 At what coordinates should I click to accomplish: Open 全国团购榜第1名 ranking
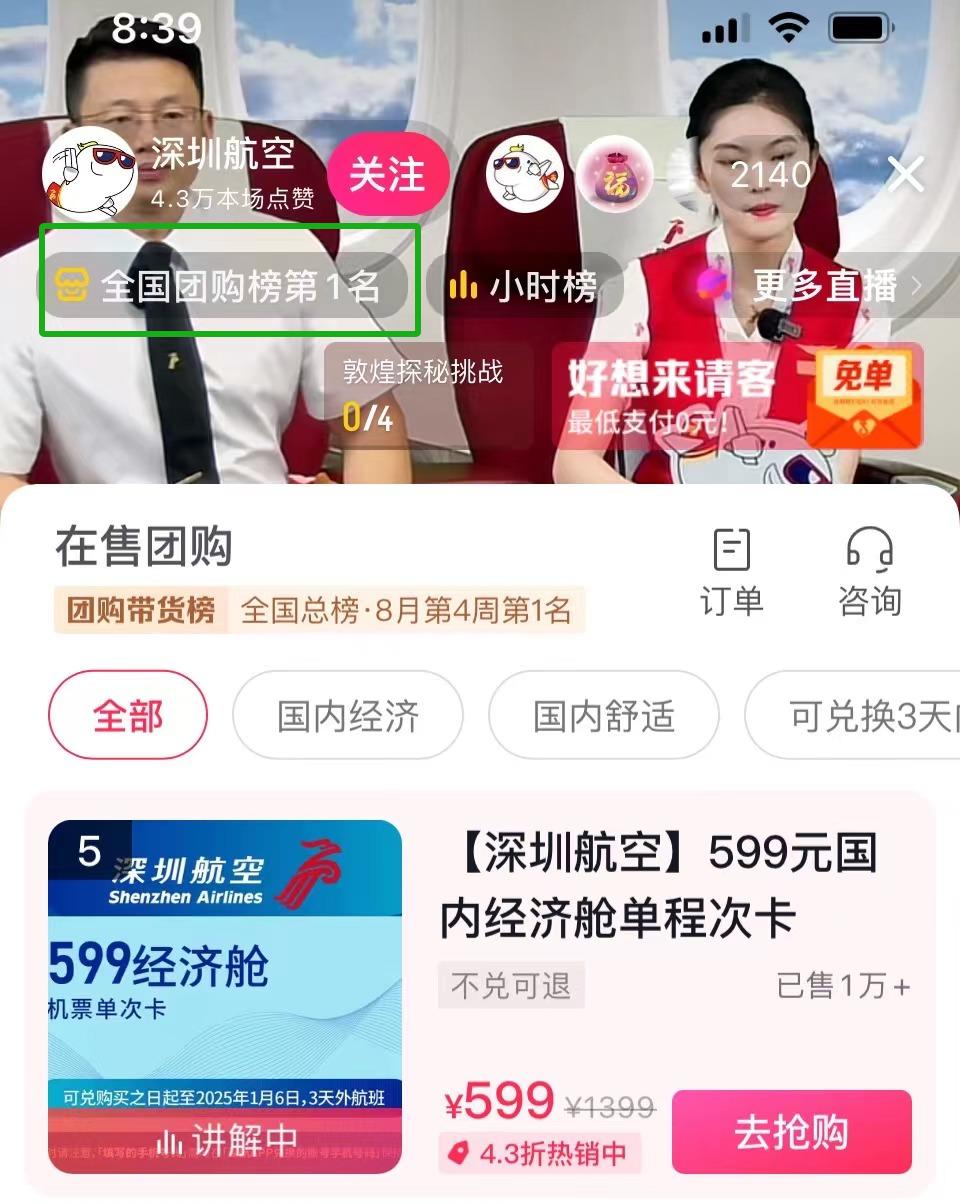pos(228,287)
